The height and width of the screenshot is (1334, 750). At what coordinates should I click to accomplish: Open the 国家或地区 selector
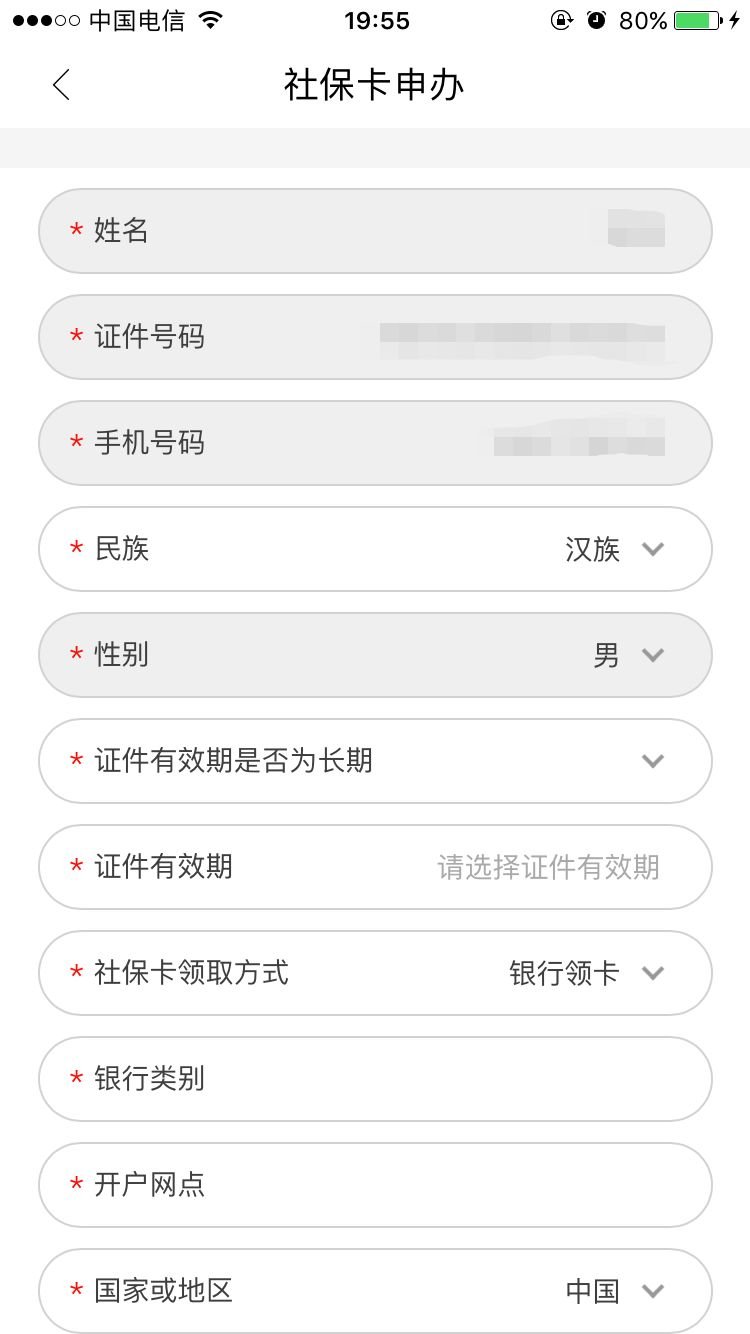652,1291
